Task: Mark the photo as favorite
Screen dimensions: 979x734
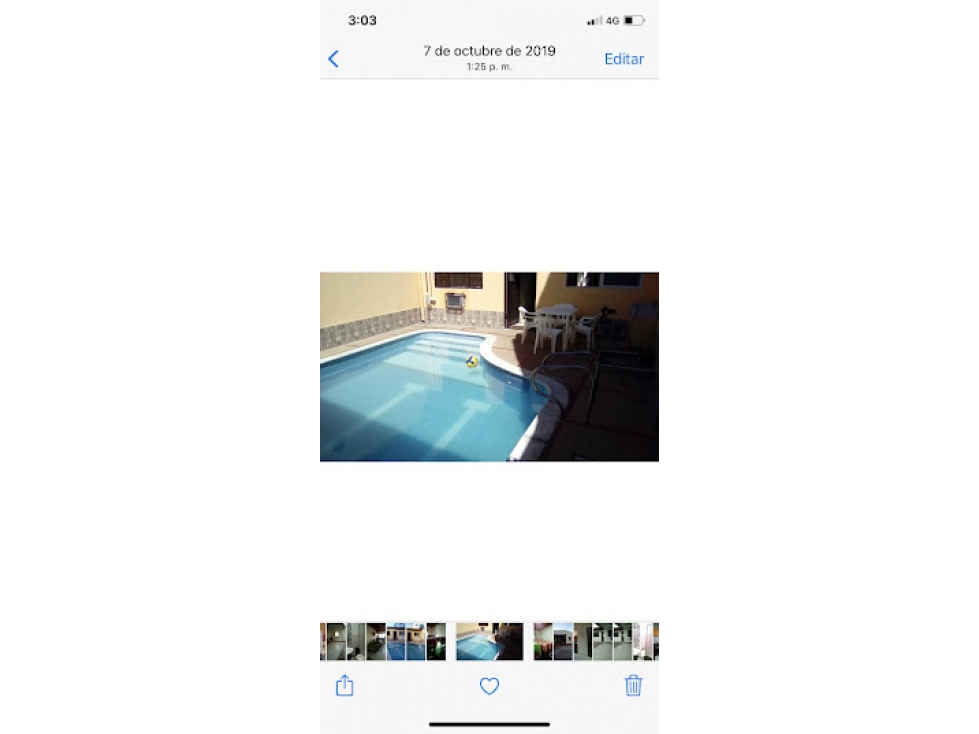Action: pos(489,686)
